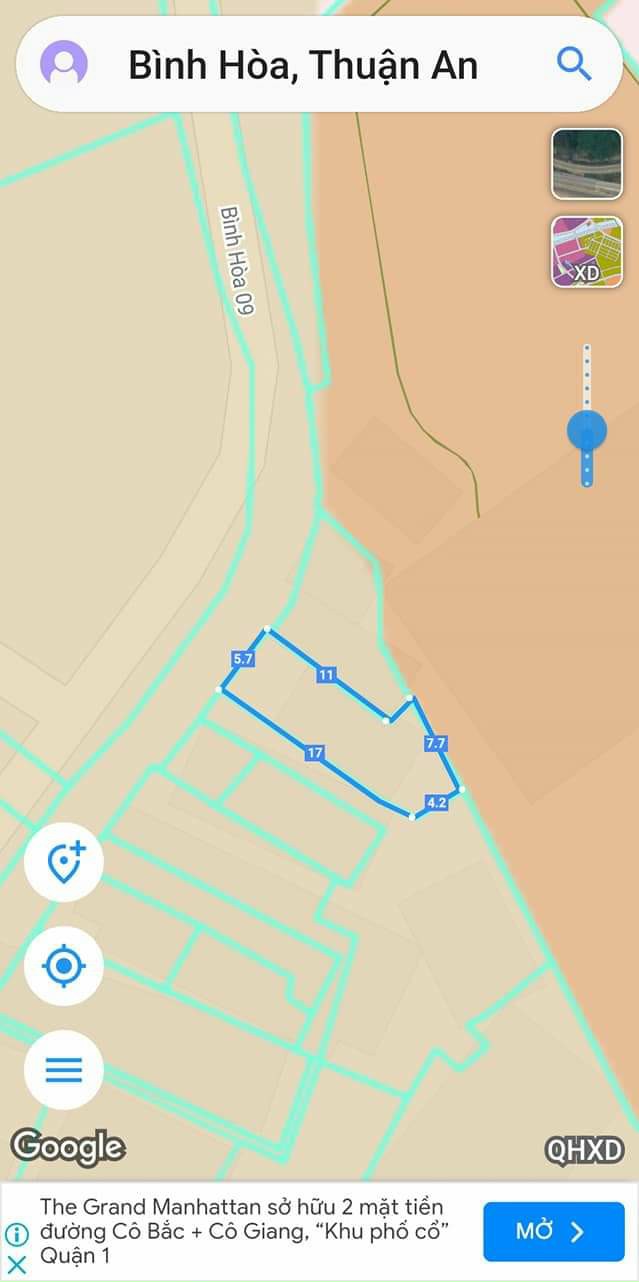The image size is (639, 1282).
Task: Switch to satellite map view
Action: pos(587,164)
